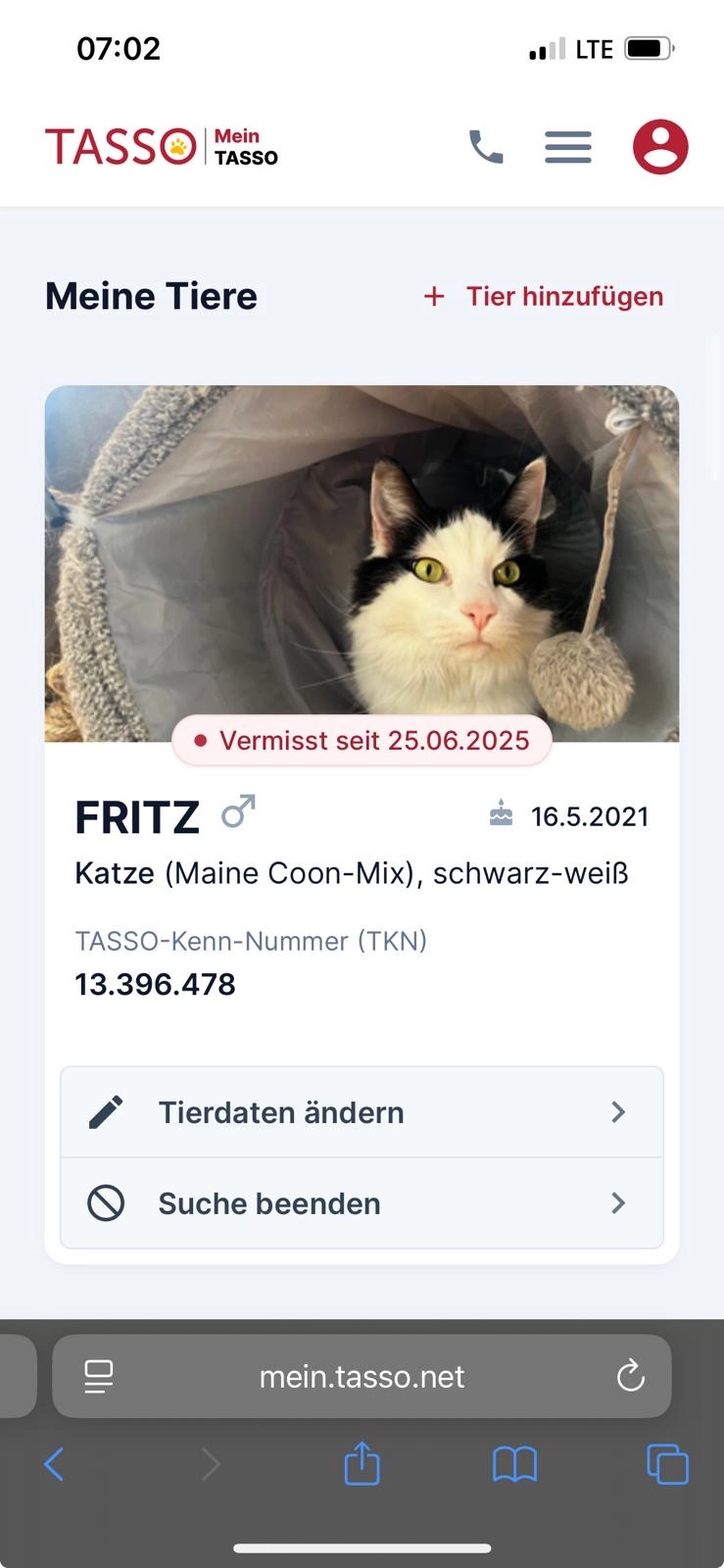Tap the prohibition icon next to Suche beenden
This screenshot has height=1568, width=724.
(105, 1202)
